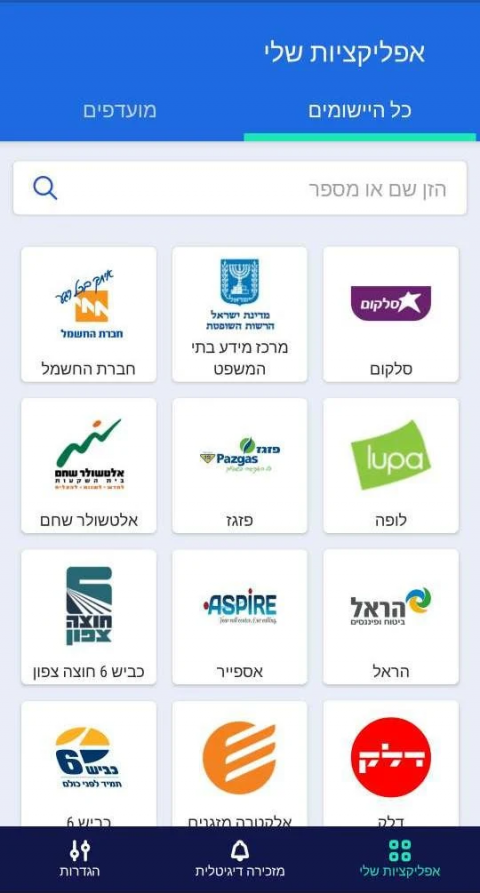The image size is (480, 893).
Task: Tap the magnifying glass search icon
Action: (45, 188)
